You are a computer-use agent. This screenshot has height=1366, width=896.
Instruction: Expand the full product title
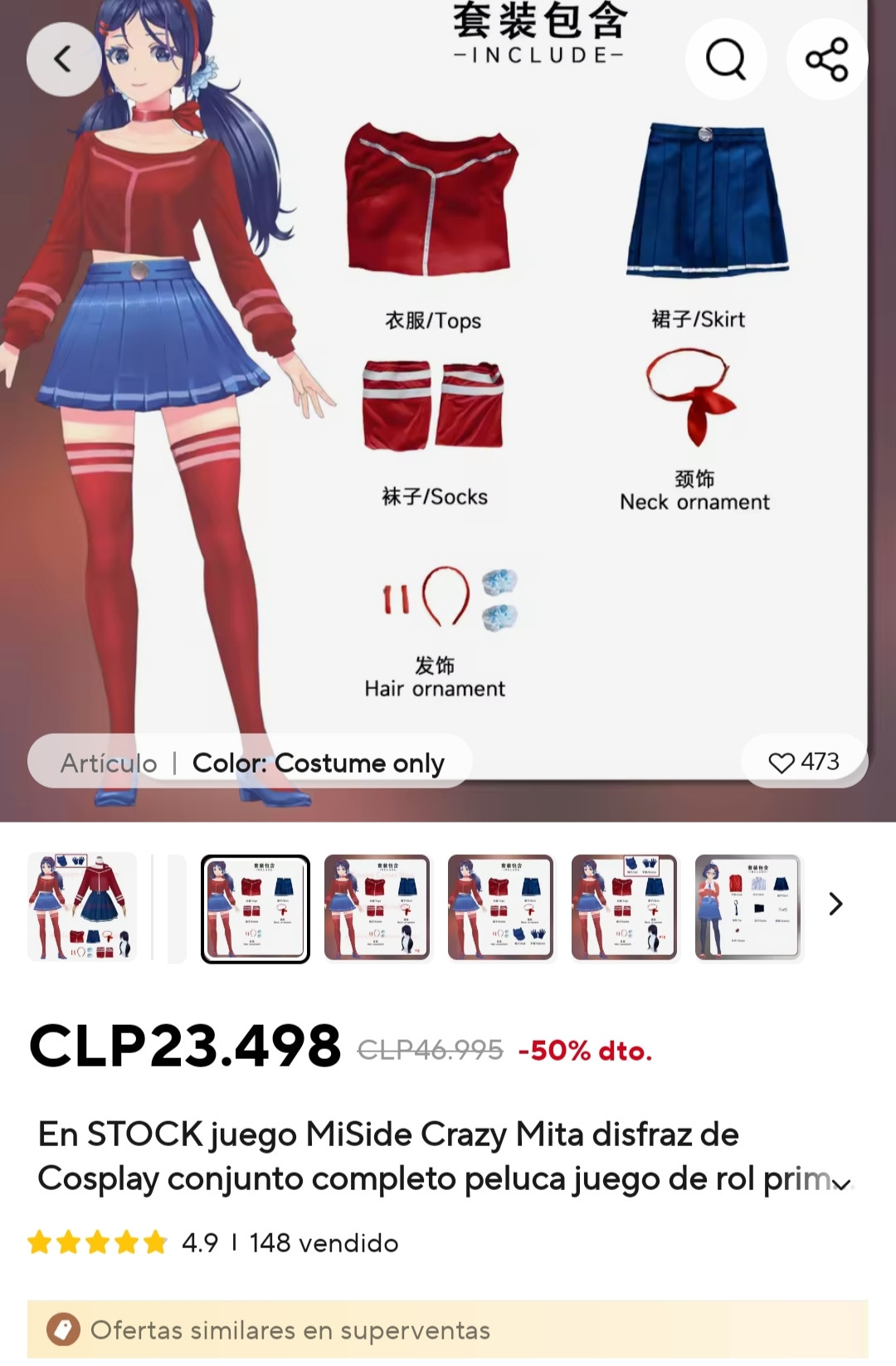pos(842,1184)
